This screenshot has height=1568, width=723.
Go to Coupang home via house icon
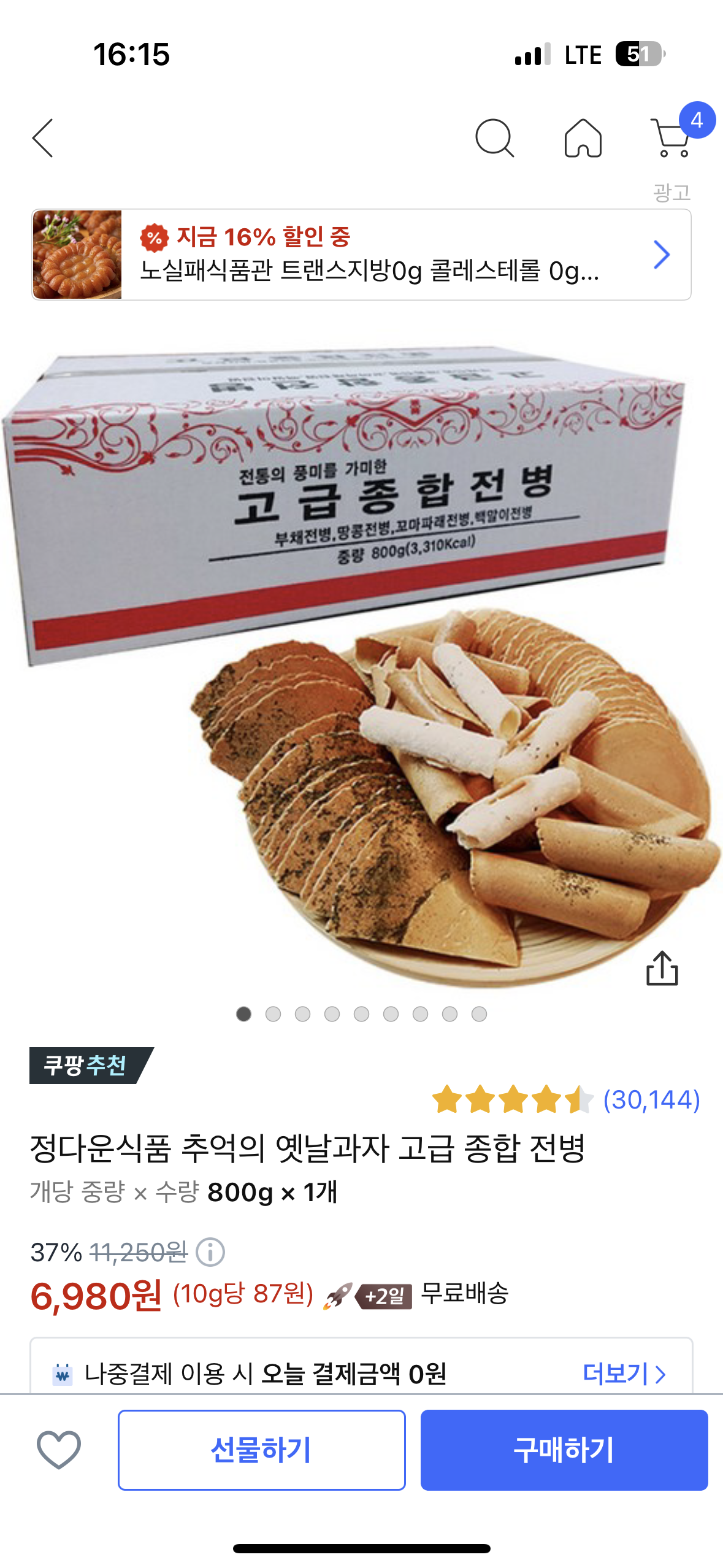[583, 138]
